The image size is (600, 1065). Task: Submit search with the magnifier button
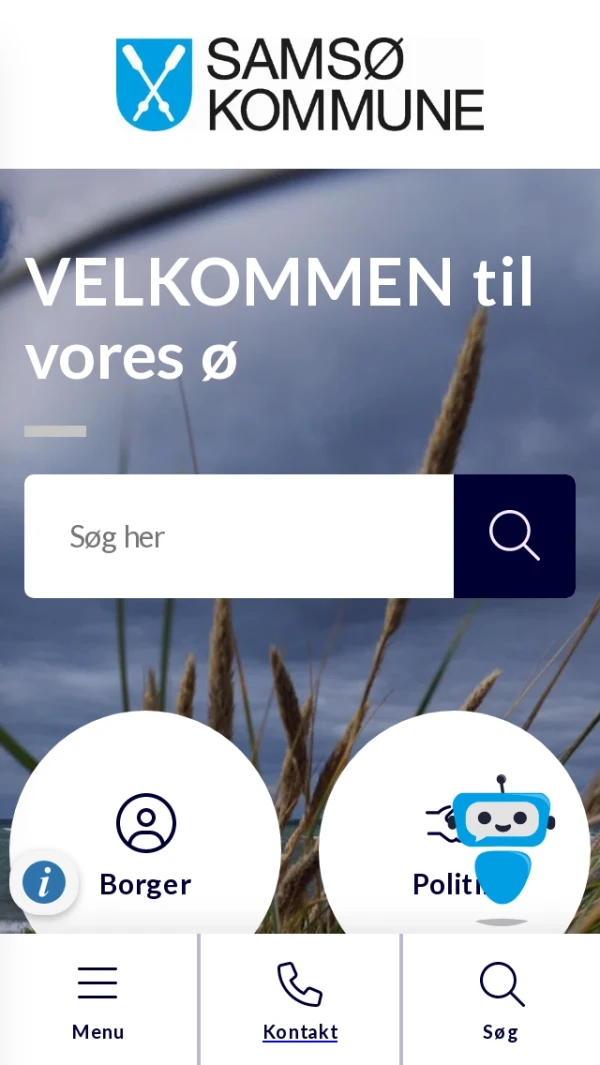coord(514,536)
